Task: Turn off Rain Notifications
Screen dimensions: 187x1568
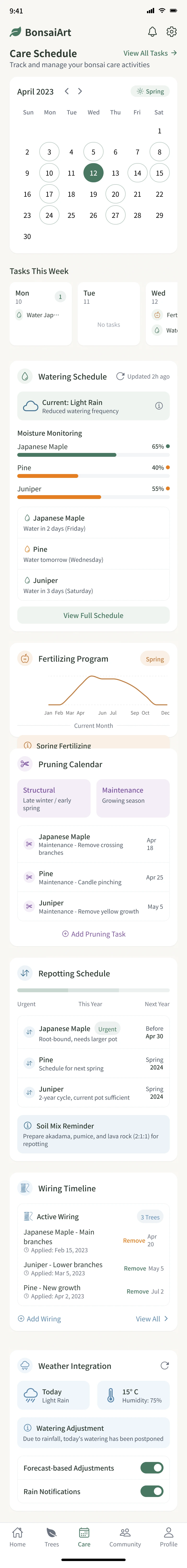Action: point(152,1491)
